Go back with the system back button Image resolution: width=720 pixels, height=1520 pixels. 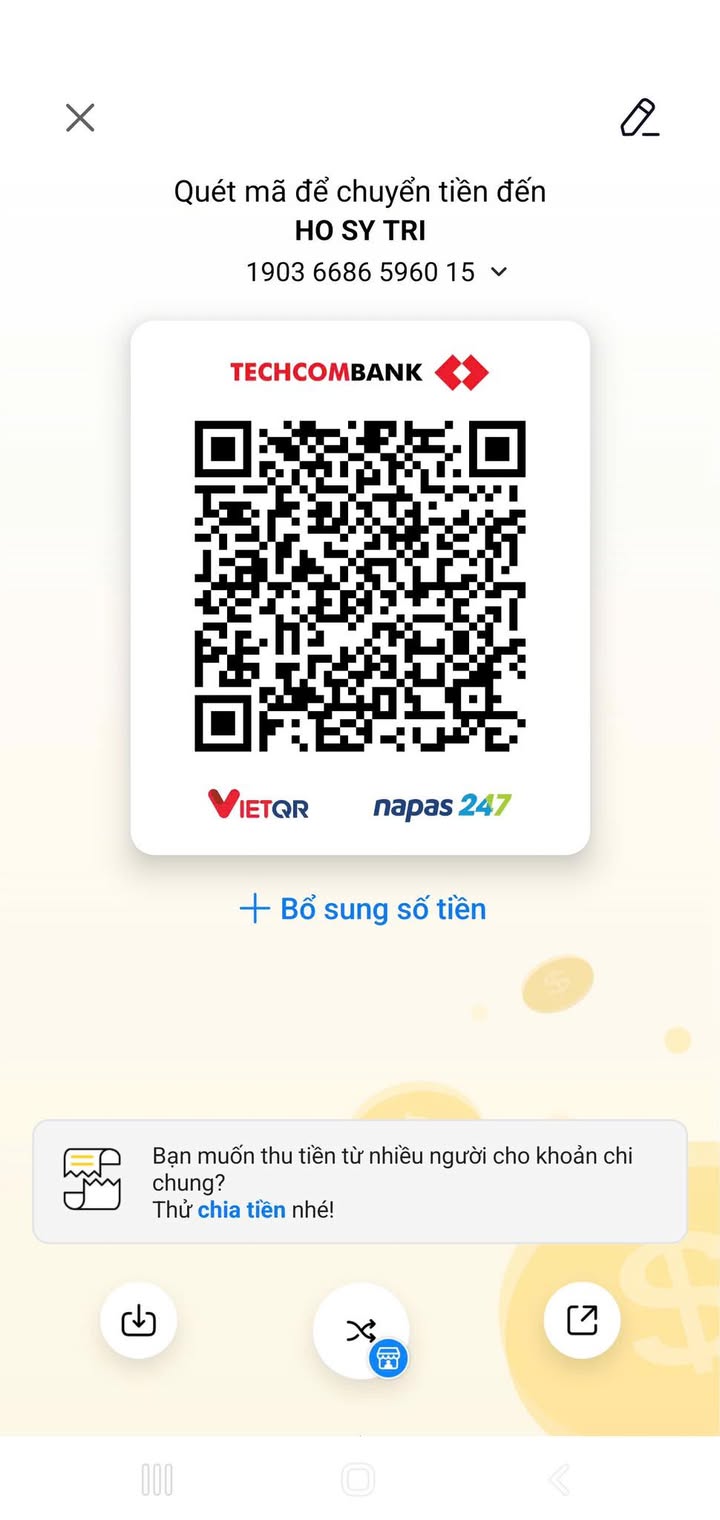click(x=560, y=1479)
